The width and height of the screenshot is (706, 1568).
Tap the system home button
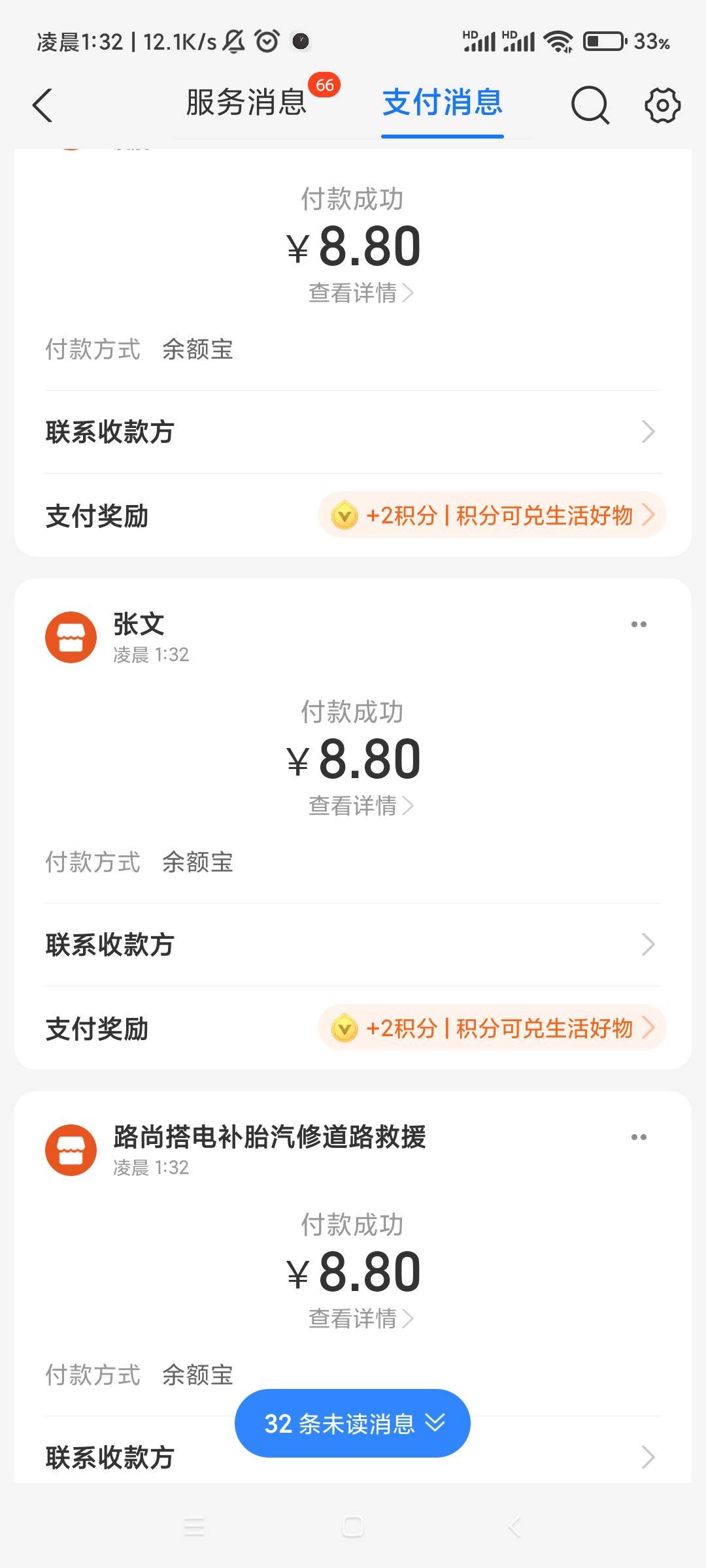pos(353,1527)
